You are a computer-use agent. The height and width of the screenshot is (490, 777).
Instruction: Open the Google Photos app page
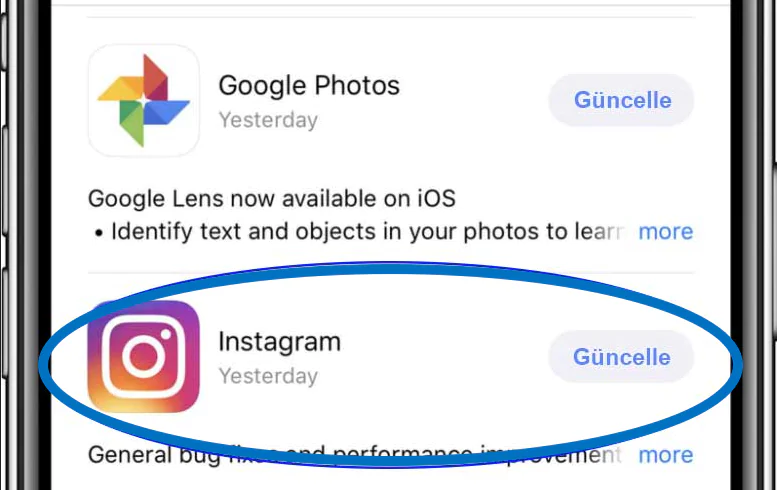pyautogui.click(x=143, y=100)
